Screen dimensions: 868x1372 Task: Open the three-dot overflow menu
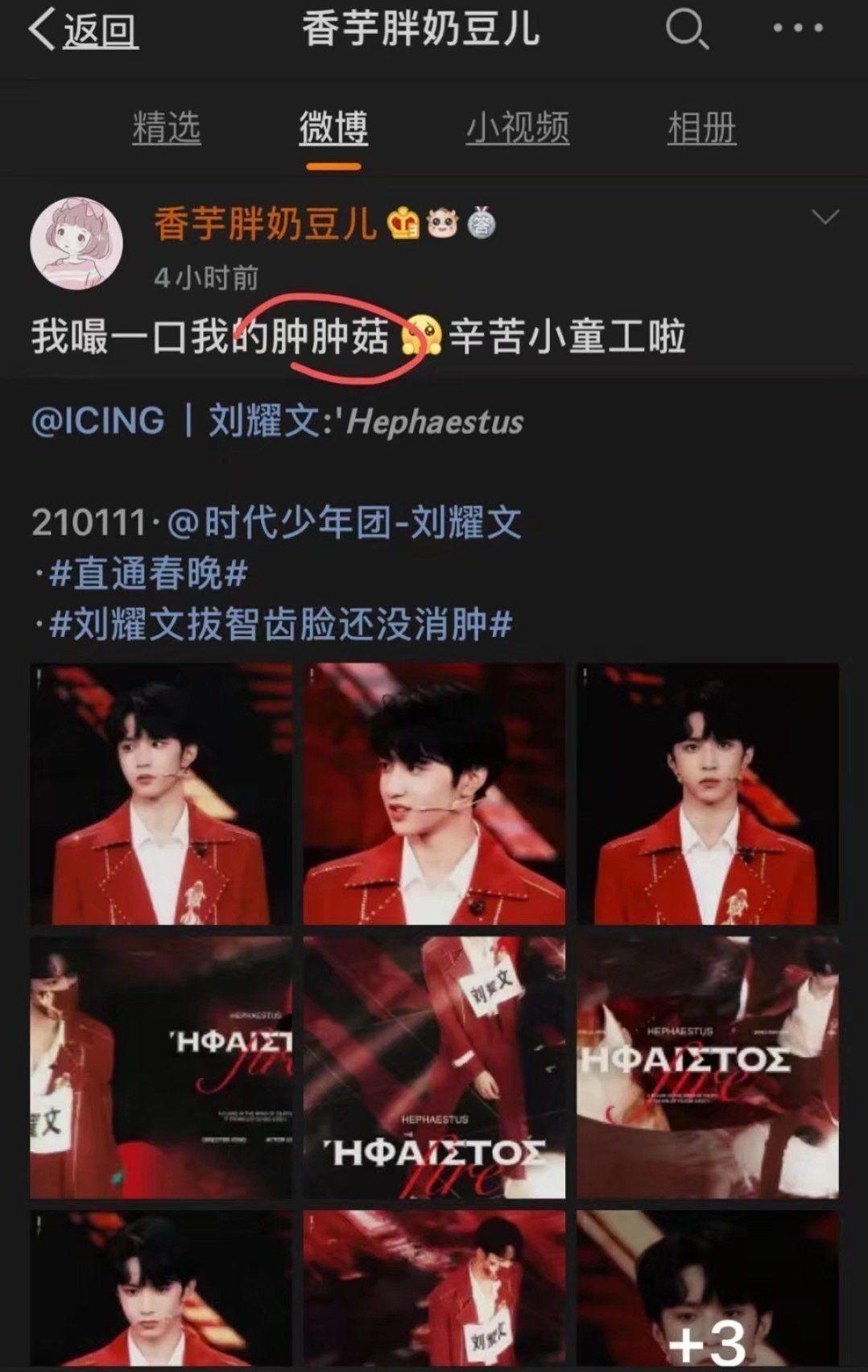click(797, 29)
